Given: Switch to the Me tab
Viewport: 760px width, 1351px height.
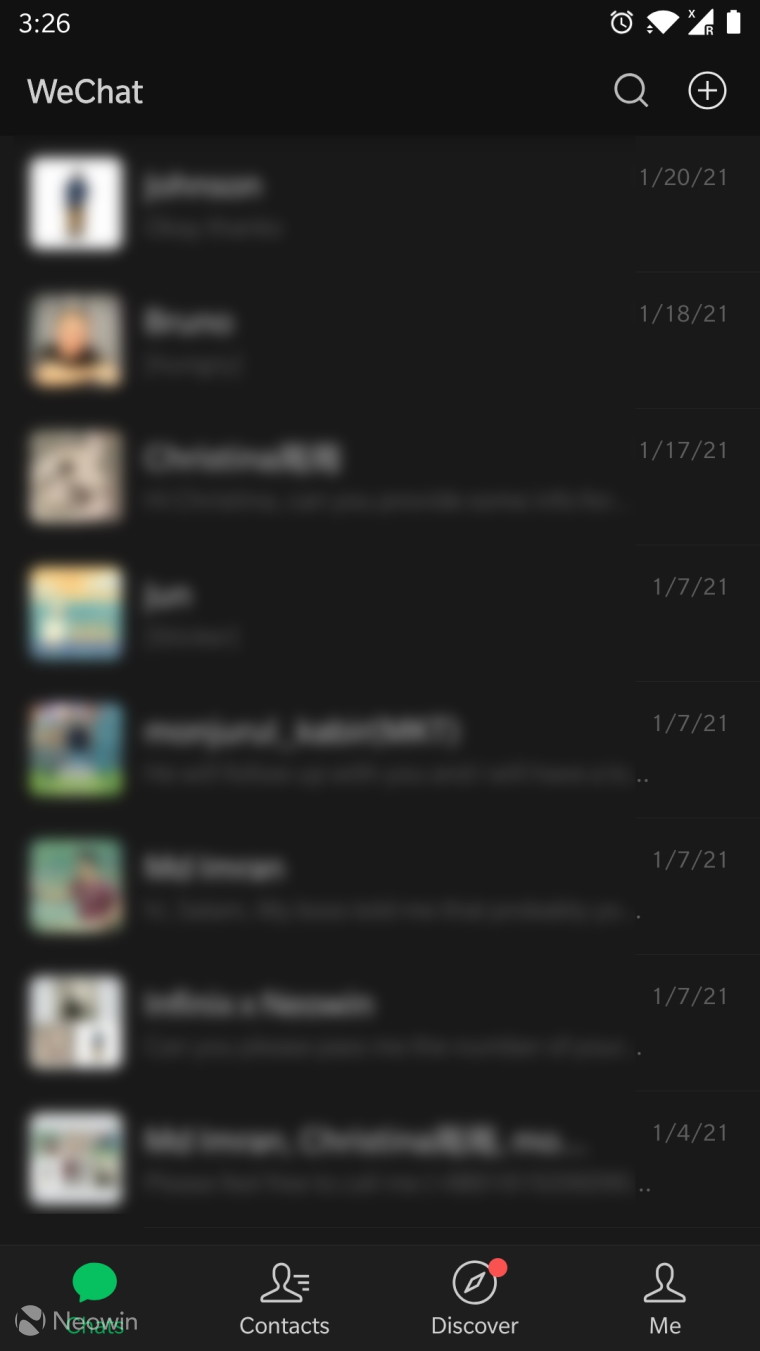Looking at the screenshot, I should click(x=665, y=1298).
